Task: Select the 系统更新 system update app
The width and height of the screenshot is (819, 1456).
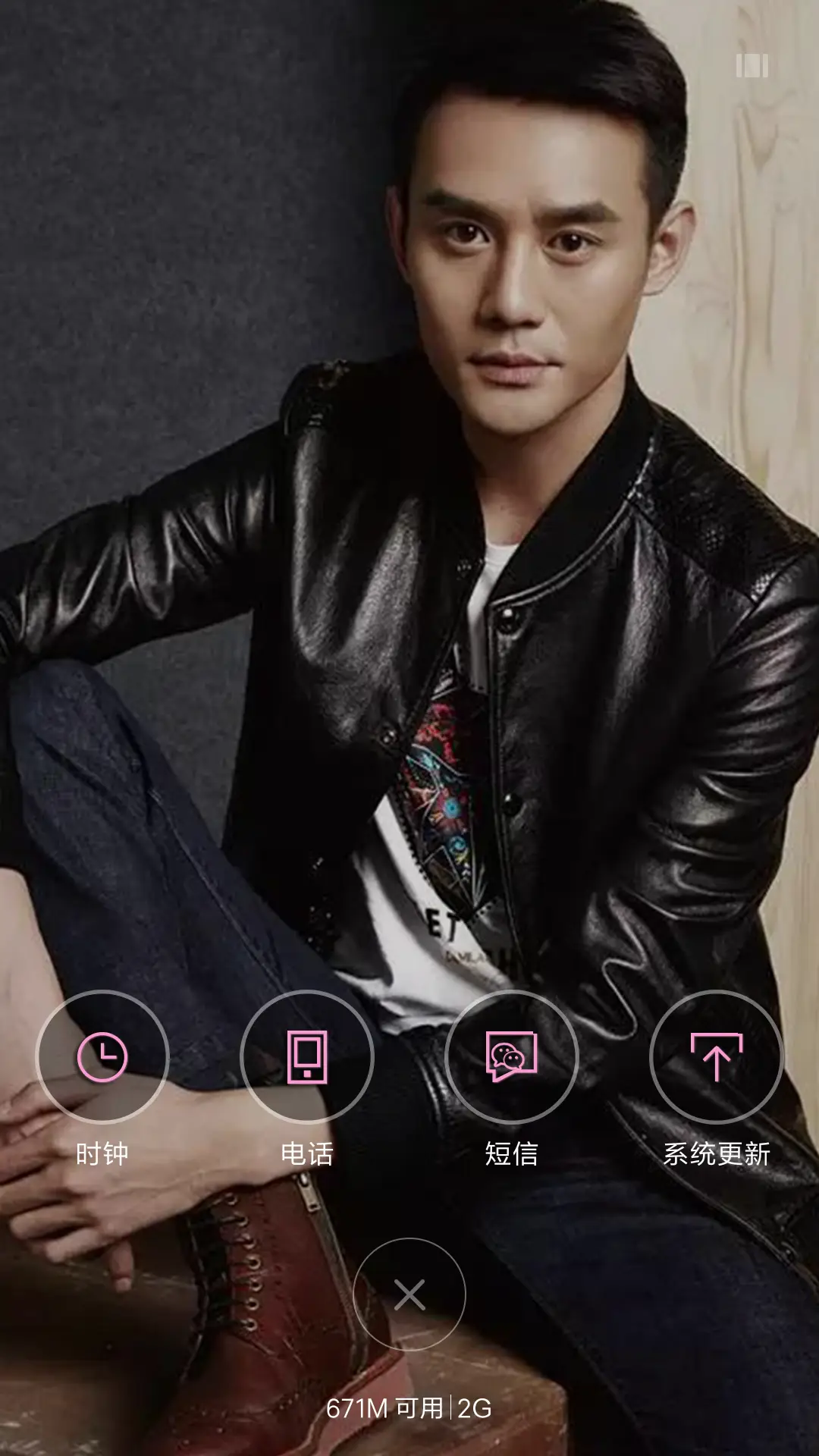Action: coord(717,1056)
